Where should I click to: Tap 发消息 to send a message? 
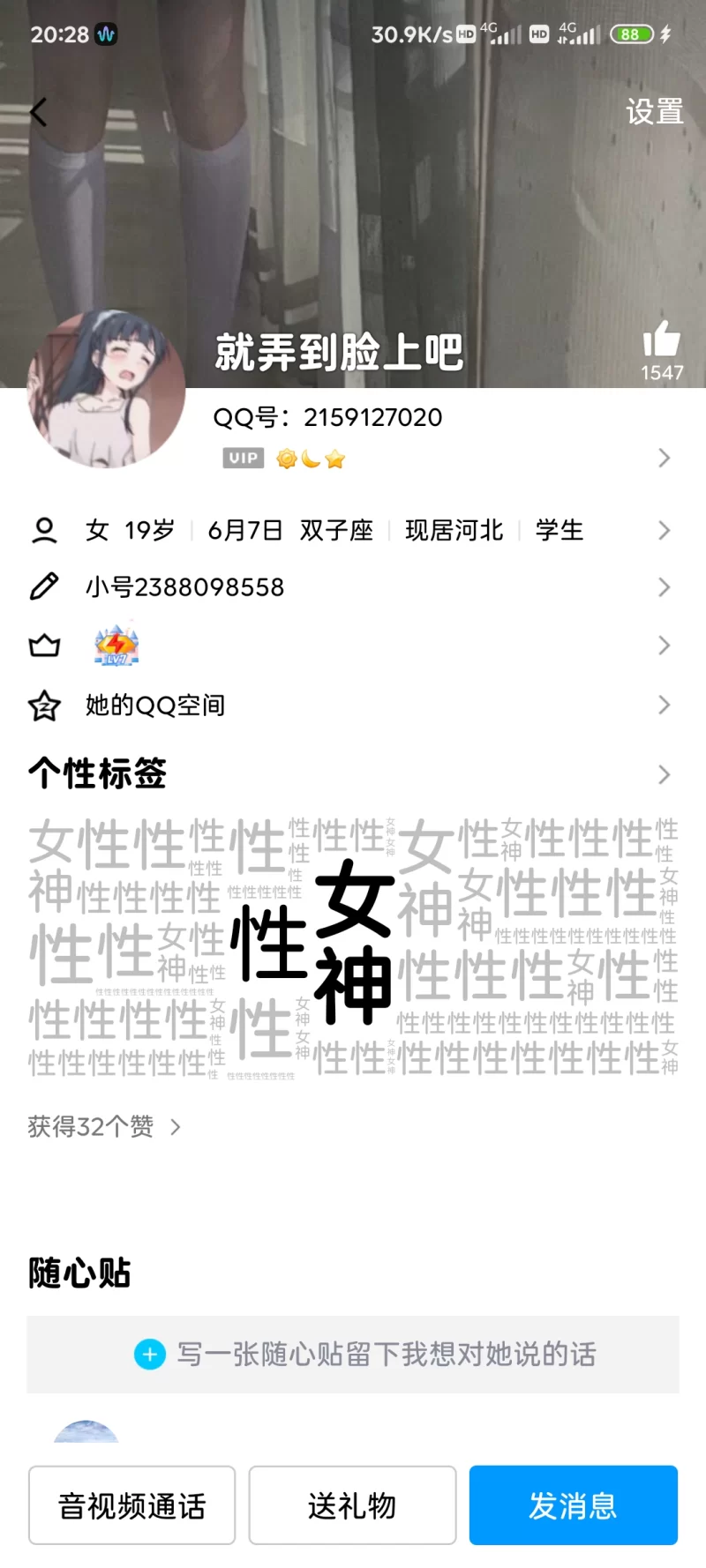573,1505
